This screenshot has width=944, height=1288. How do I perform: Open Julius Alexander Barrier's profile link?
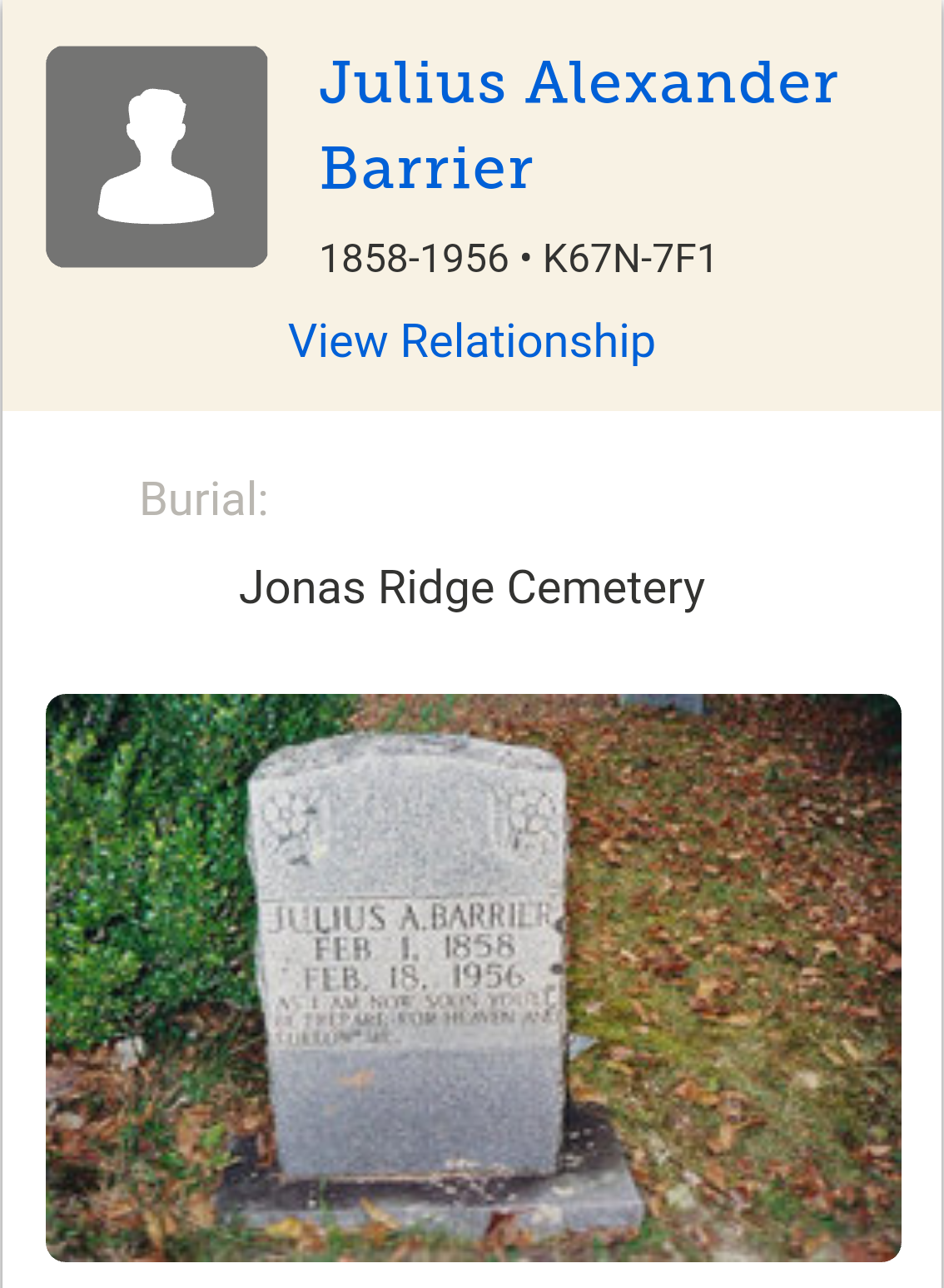[578, 125]
